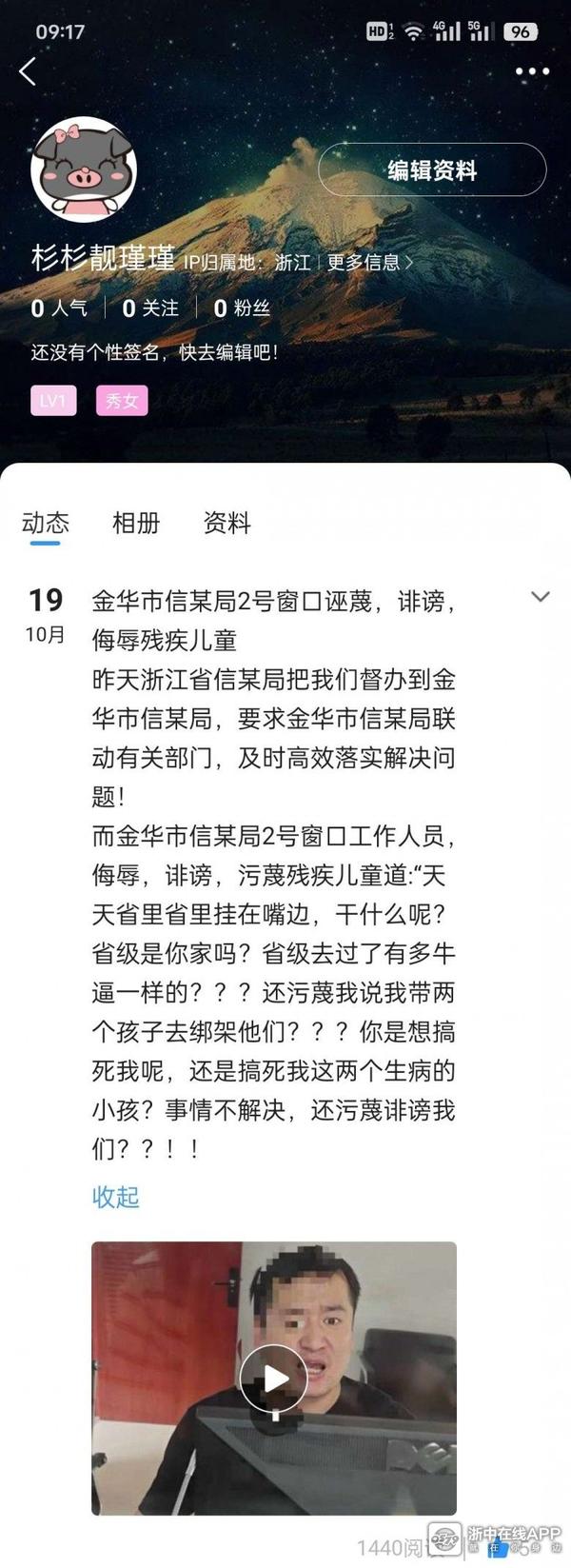
Task: Open the 粉丝 followers count
Action: 242,308
